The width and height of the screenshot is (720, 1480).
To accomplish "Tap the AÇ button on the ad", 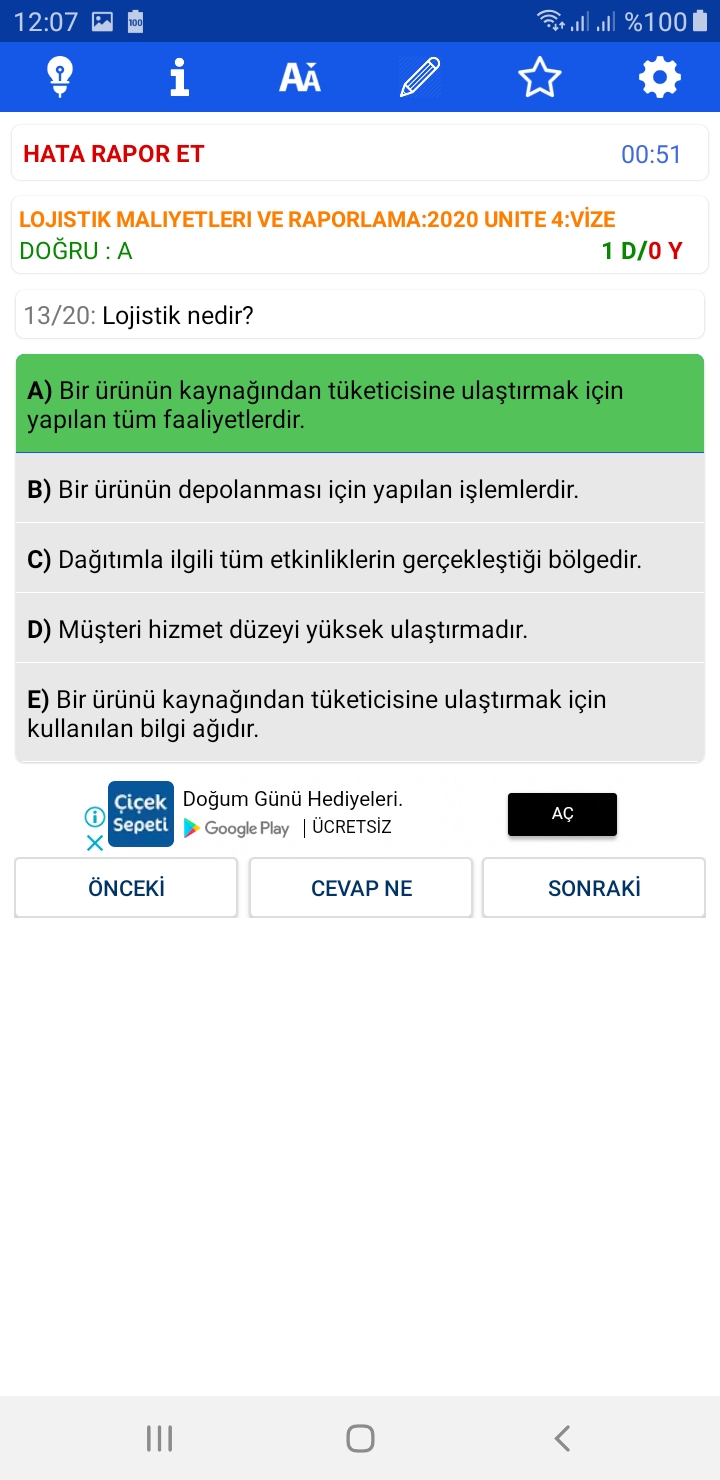I will coord(562,814).
